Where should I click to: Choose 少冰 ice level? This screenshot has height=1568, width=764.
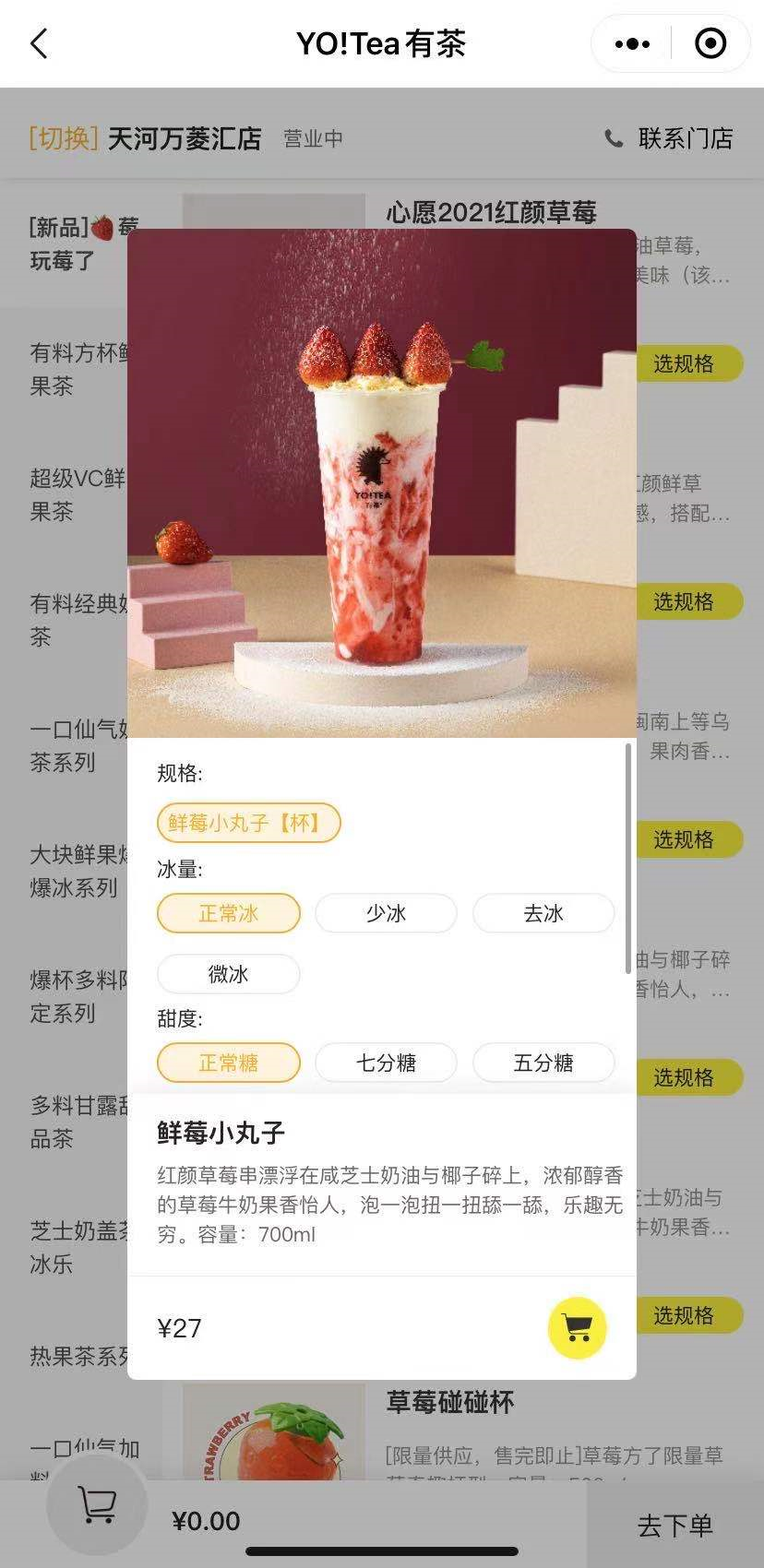[386, 913]
